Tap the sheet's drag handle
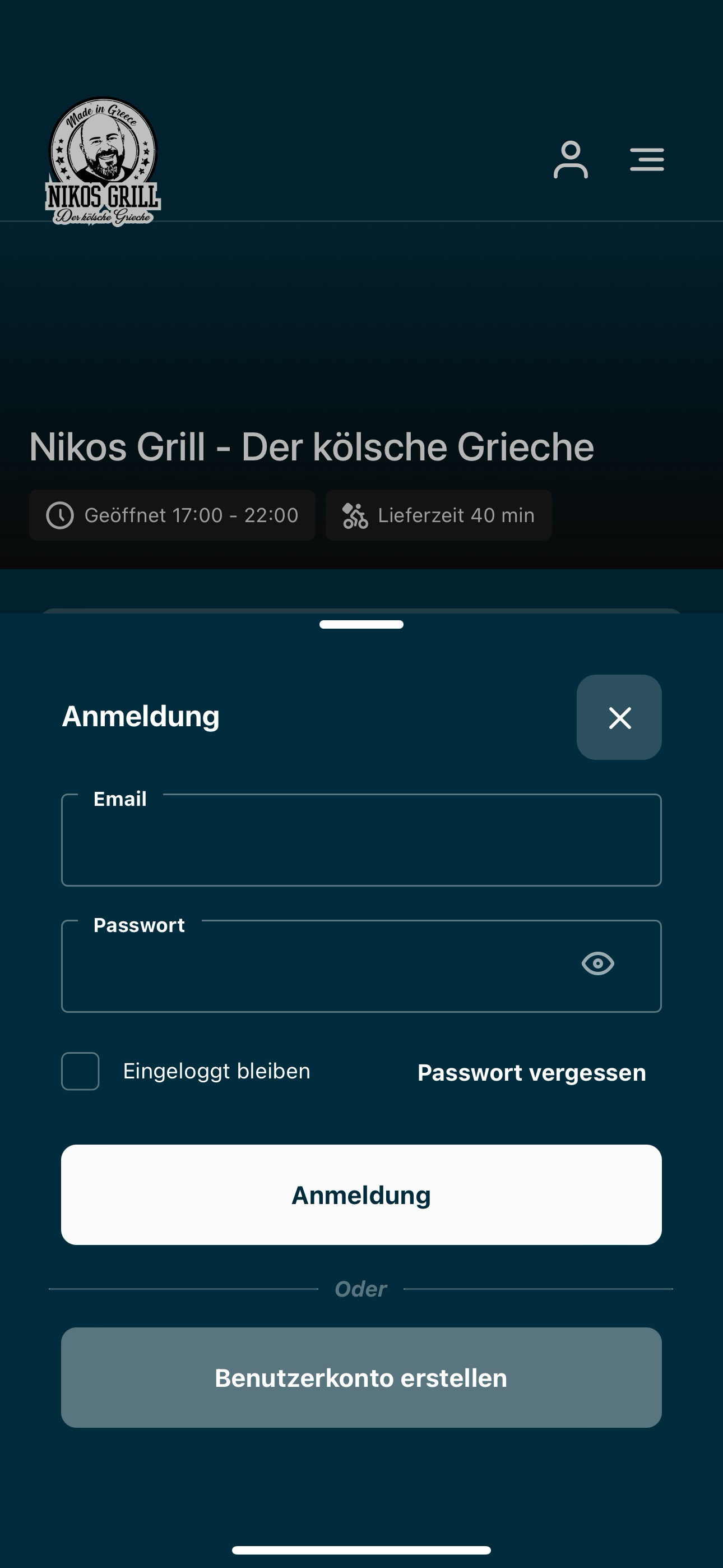 click(x=361, y=625)
